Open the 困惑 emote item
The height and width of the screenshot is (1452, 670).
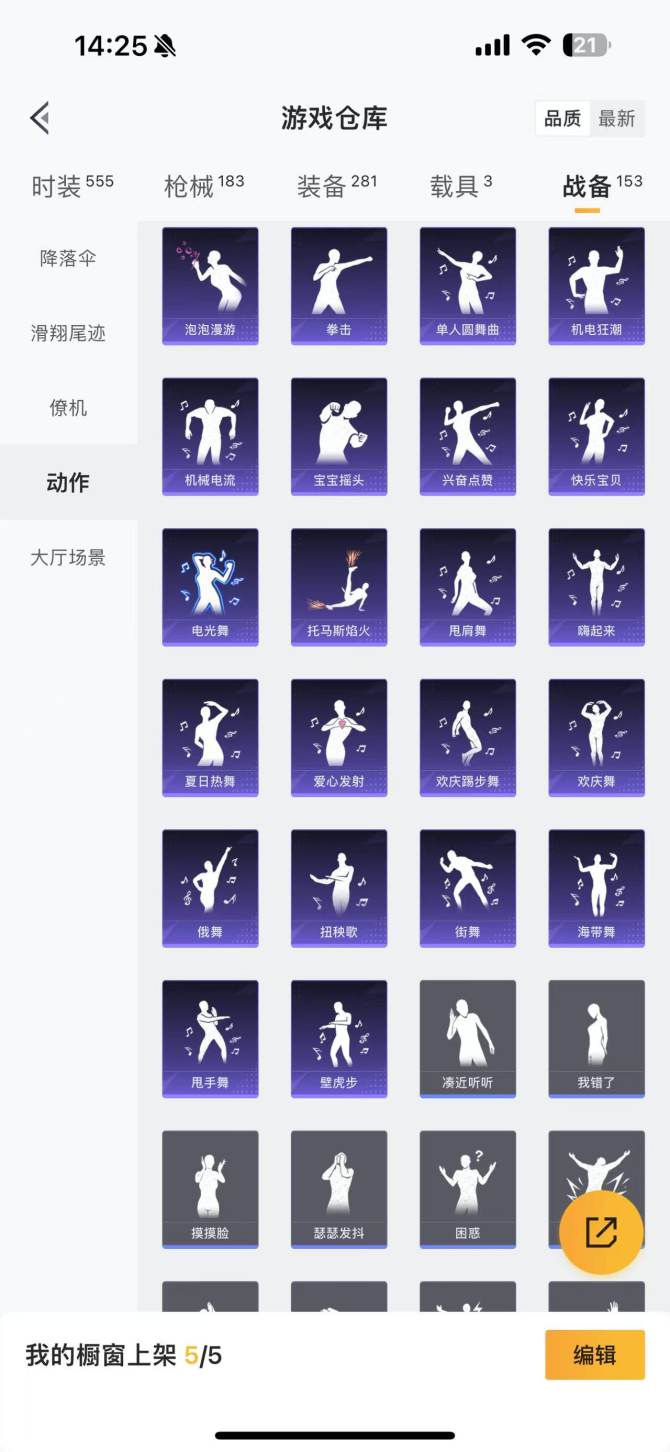[x=467, y=1188]
